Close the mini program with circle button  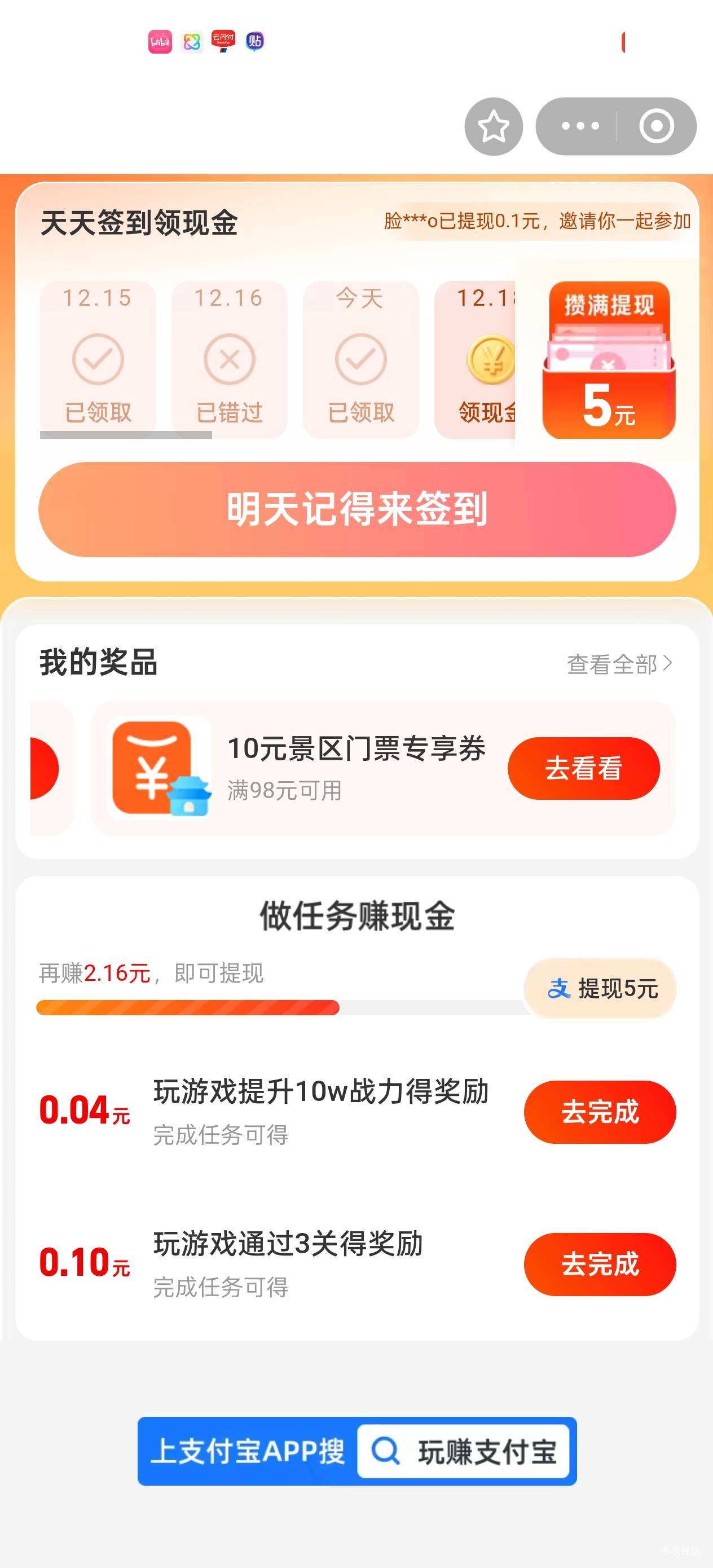point(657,126)
